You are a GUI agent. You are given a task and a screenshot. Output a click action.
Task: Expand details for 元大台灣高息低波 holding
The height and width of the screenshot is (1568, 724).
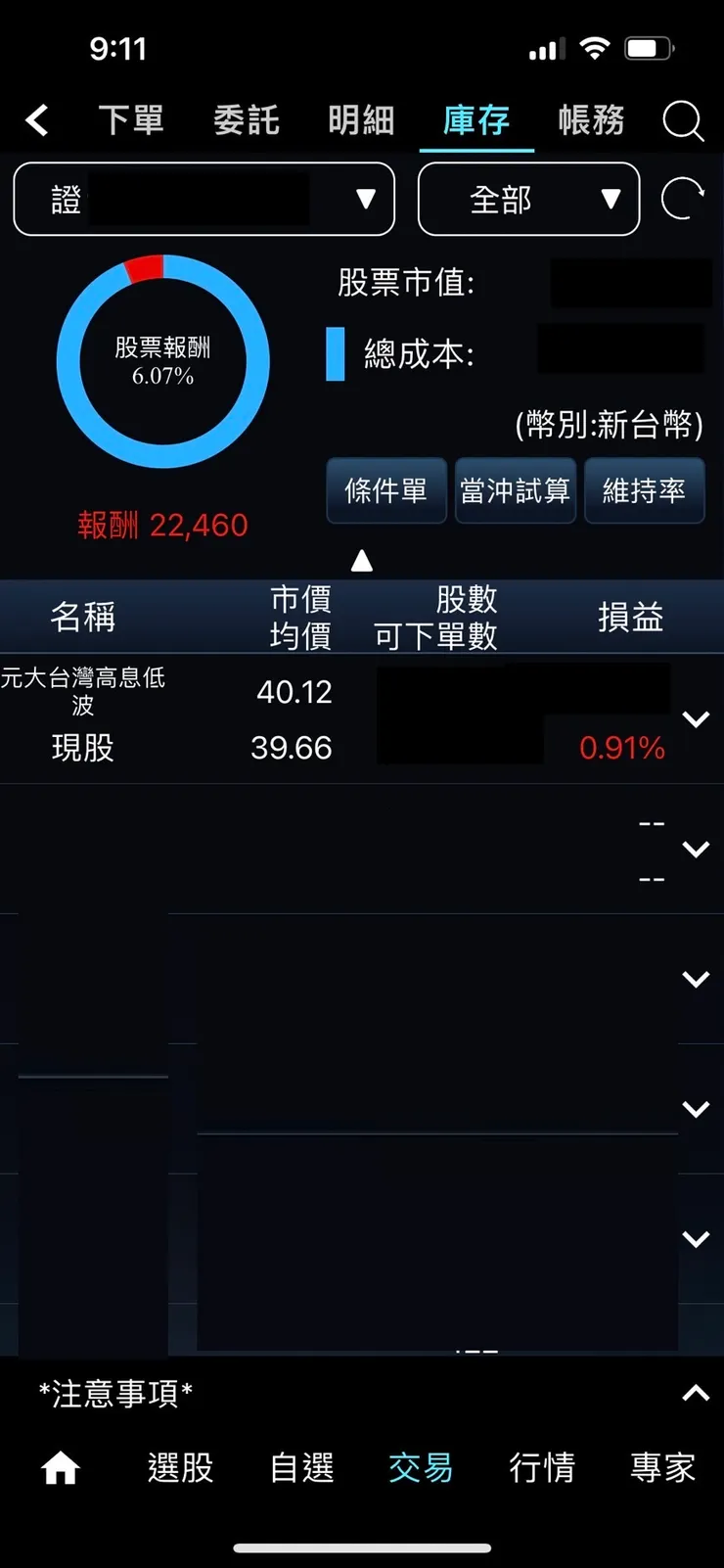tap(696, 717)
